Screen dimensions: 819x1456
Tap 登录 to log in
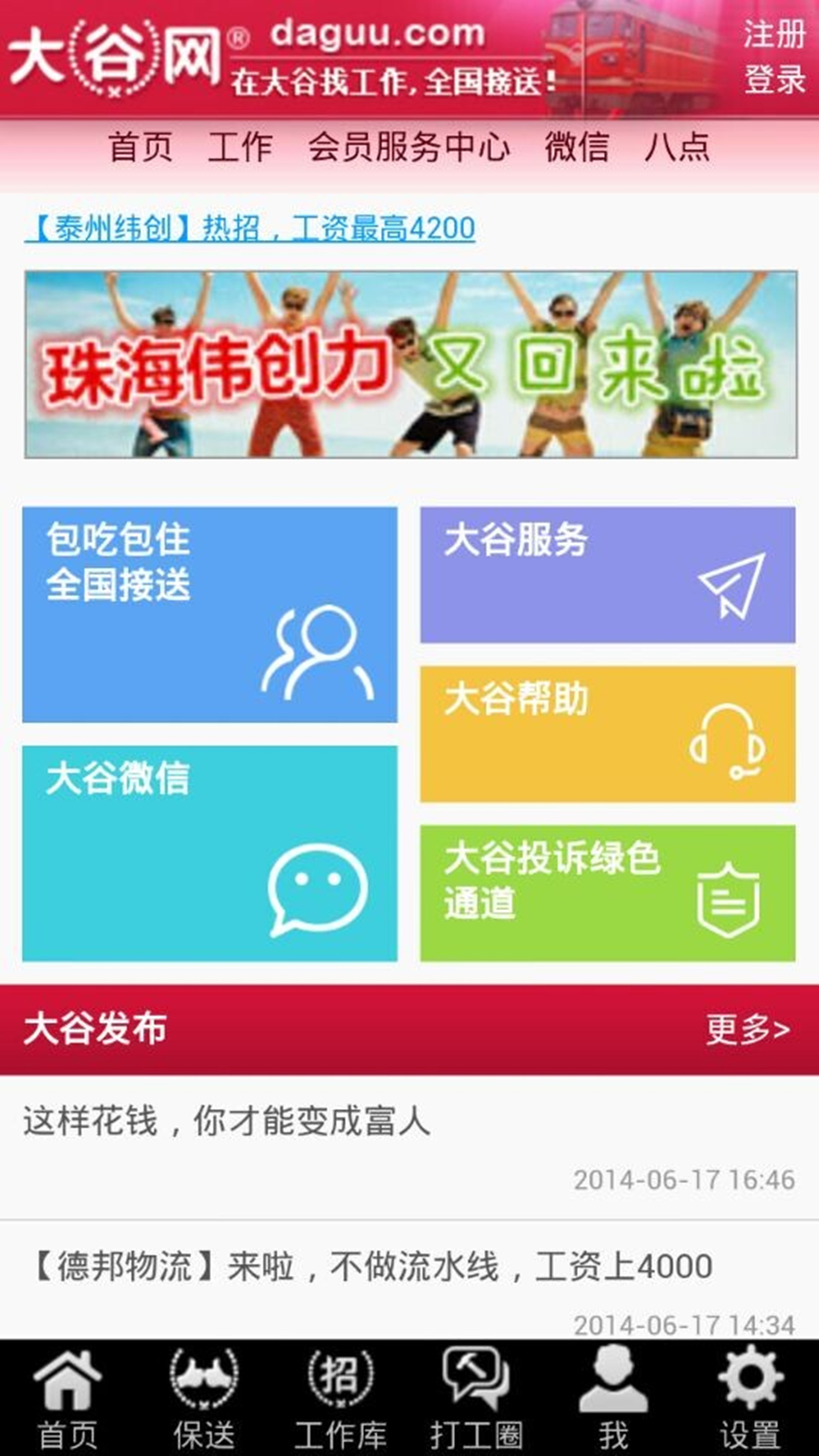click(774, 79)
